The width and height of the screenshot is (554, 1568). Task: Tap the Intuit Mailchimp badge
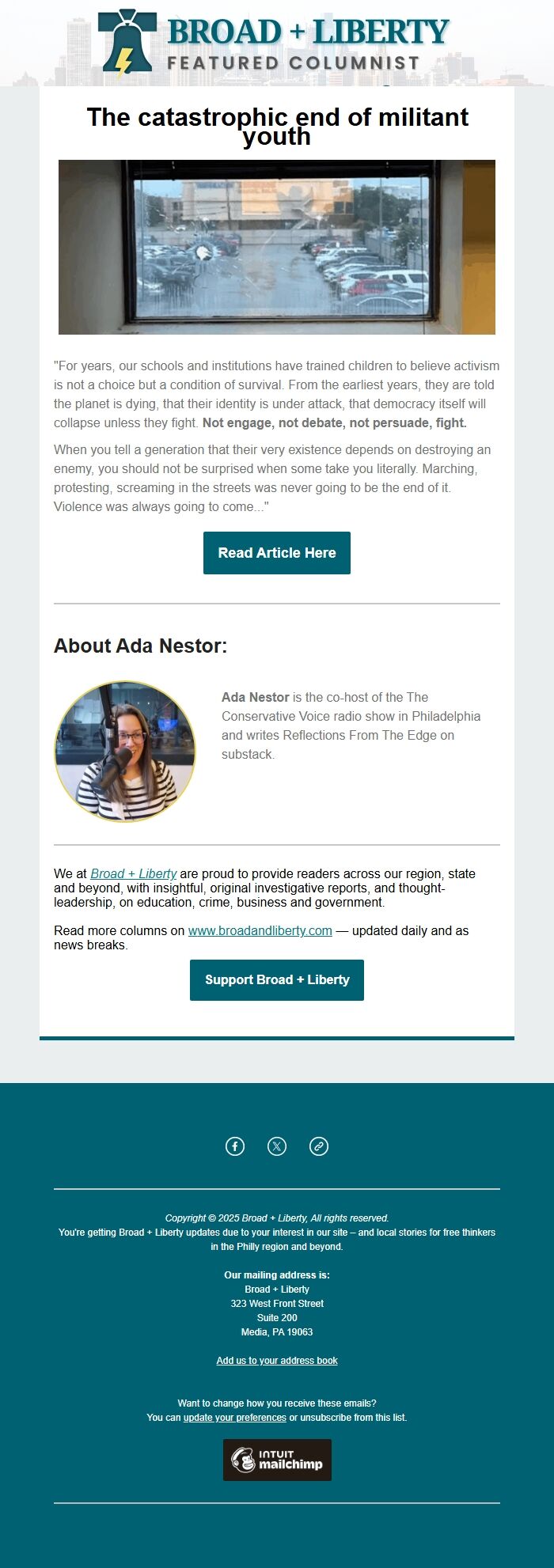coord(277,1460)
